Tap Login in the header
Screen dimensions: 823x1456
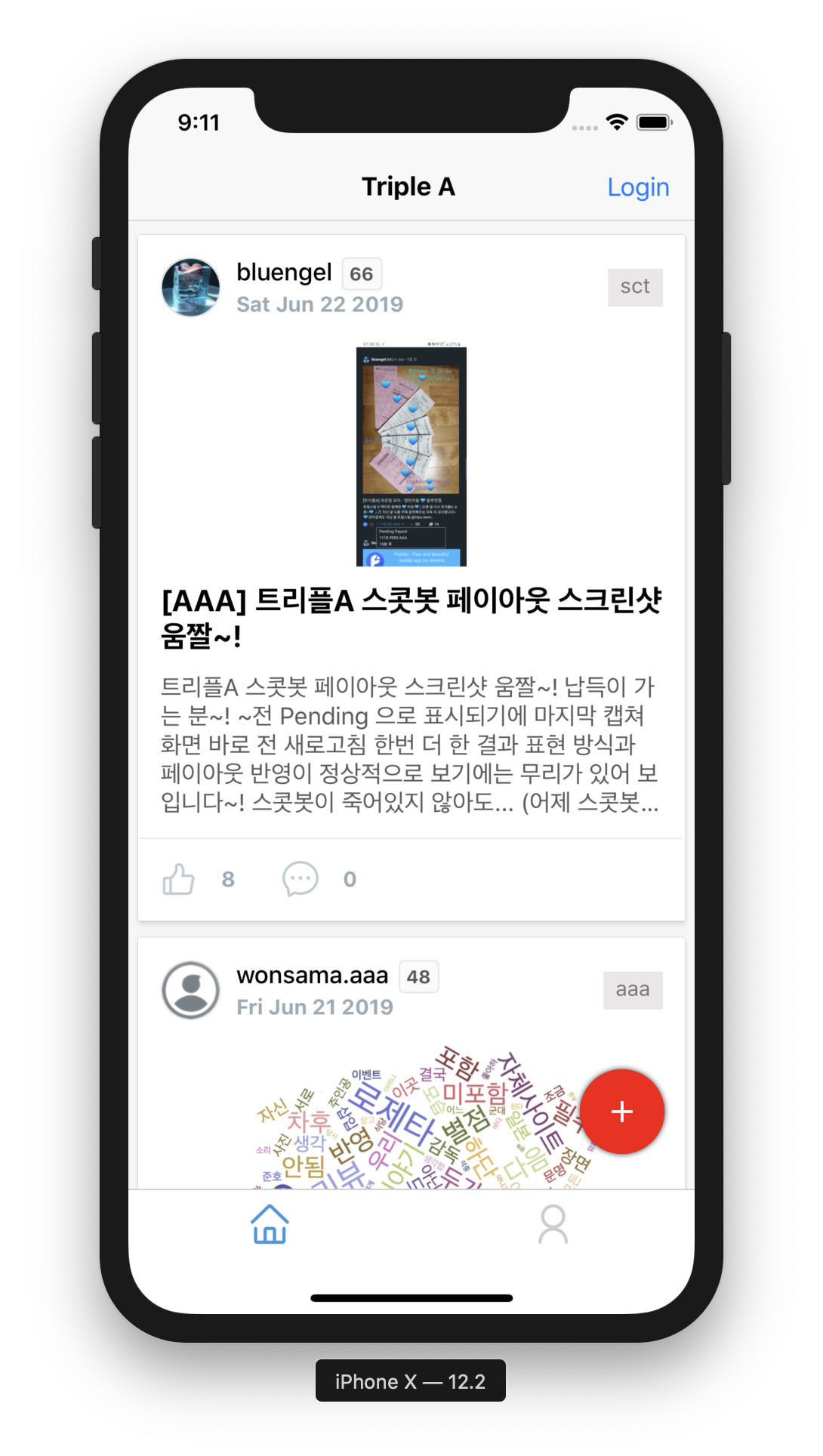[x=638, y=187]
